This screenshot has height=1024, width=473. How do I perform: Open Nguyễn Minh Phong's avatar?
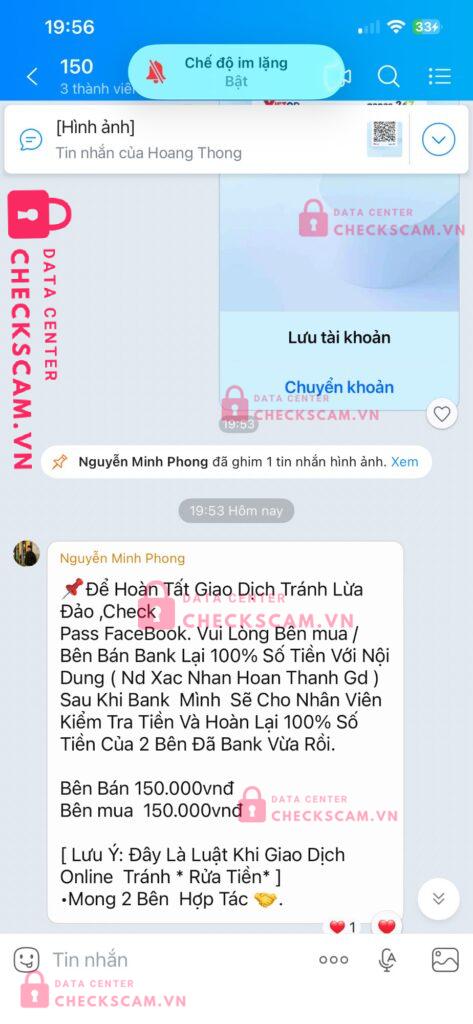27,553
